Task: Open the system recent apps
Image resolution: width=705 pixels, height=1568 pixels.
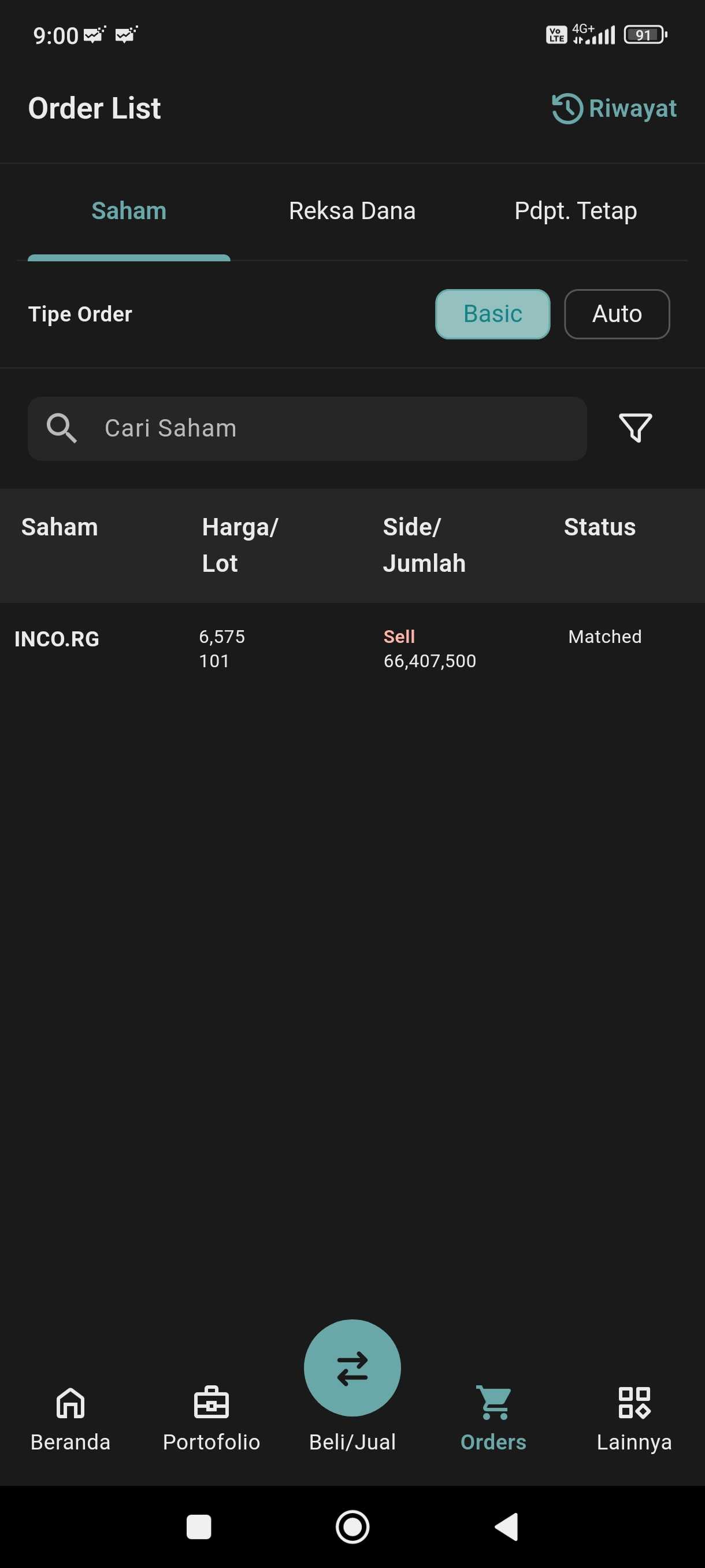Action: (199, 1526)
